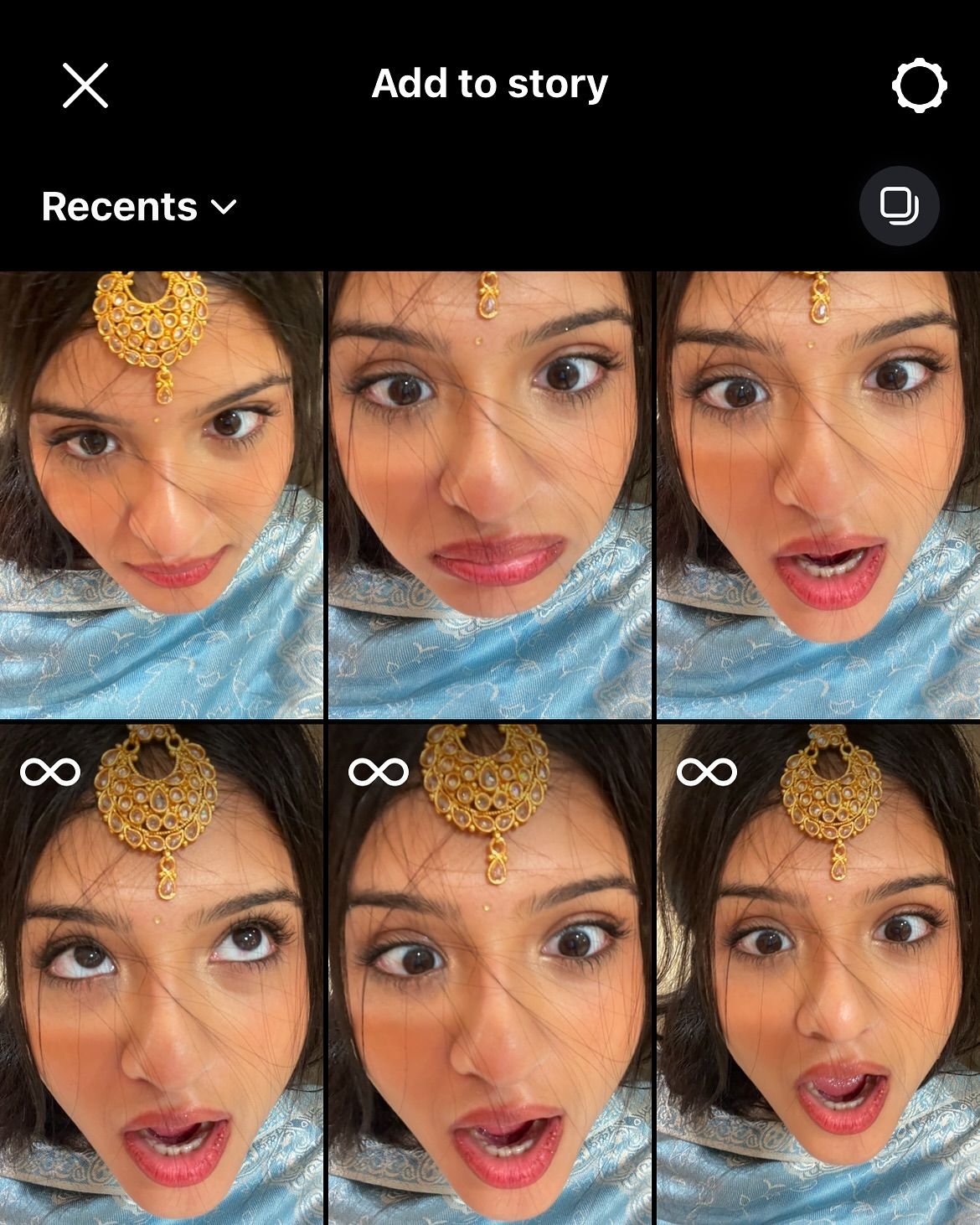Screen dimensions: 980x1225
Task: Select the first photo with large gold headpiece
Action: (x=161, y=494)
